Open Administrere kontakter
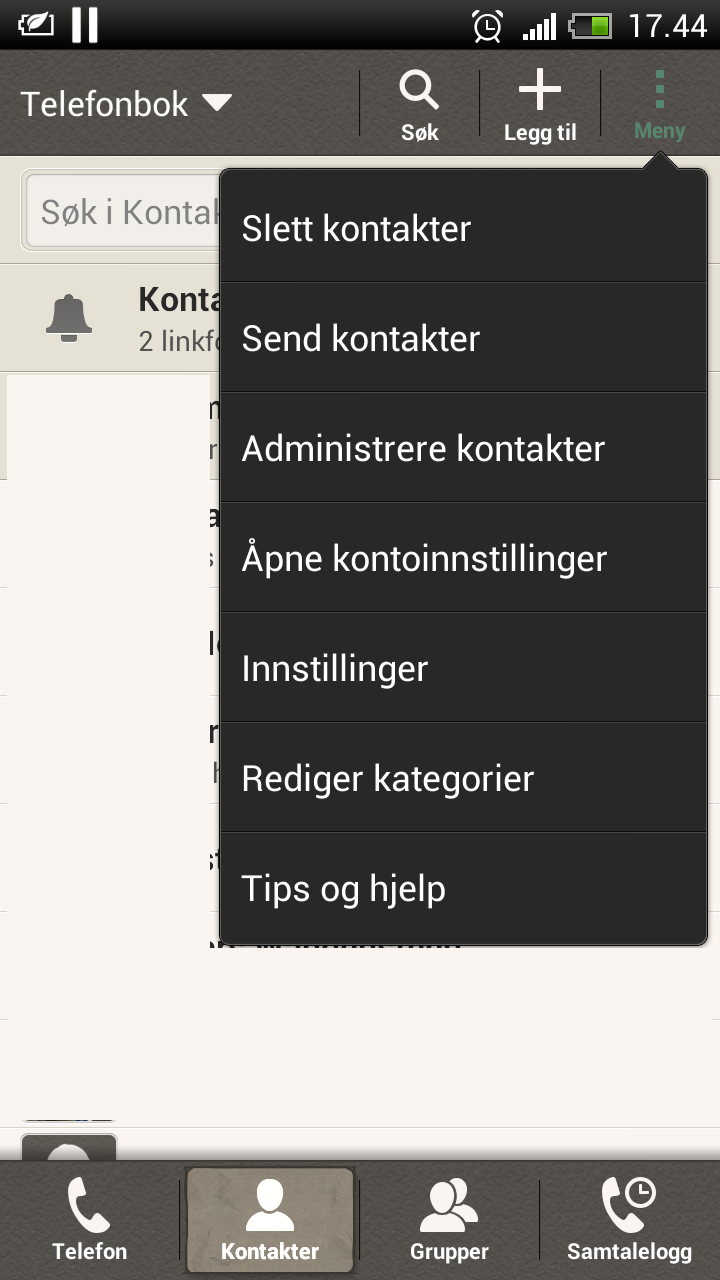The width and height of the screenshot is (720, 1280). 463,448
